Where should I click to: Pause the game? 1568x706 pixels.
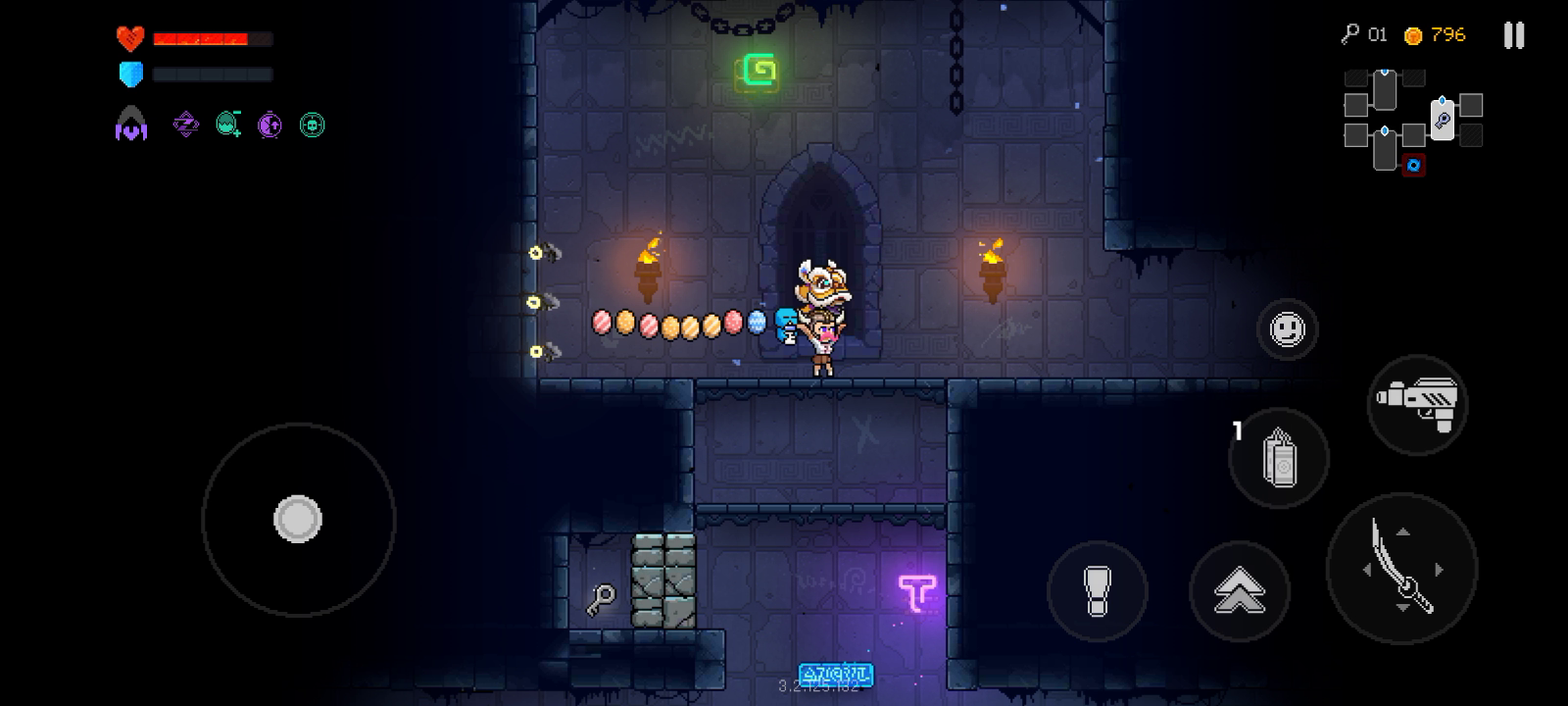point(1514,36)
